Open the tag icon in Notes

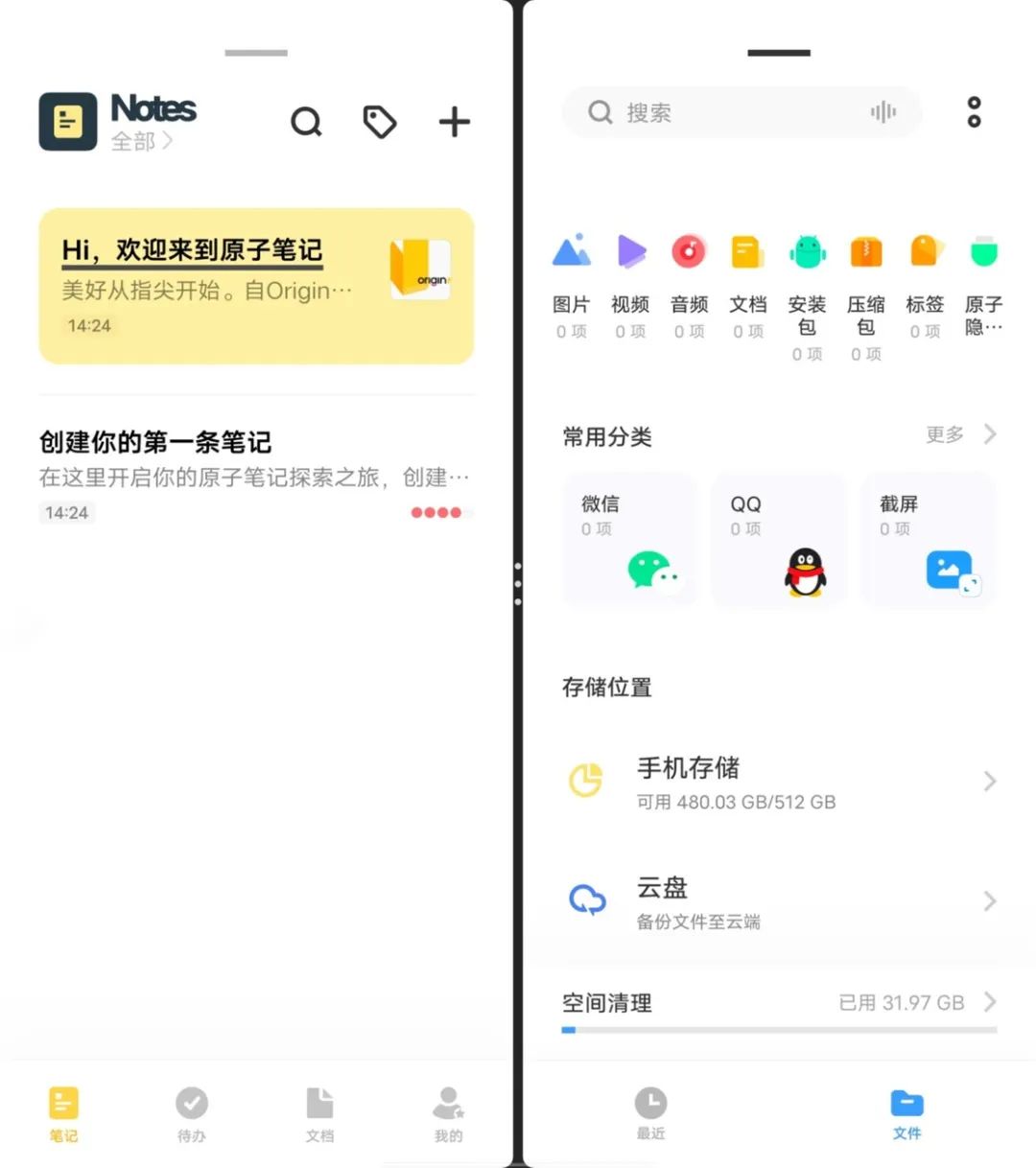pyautogui.click(x=380, y=122)
